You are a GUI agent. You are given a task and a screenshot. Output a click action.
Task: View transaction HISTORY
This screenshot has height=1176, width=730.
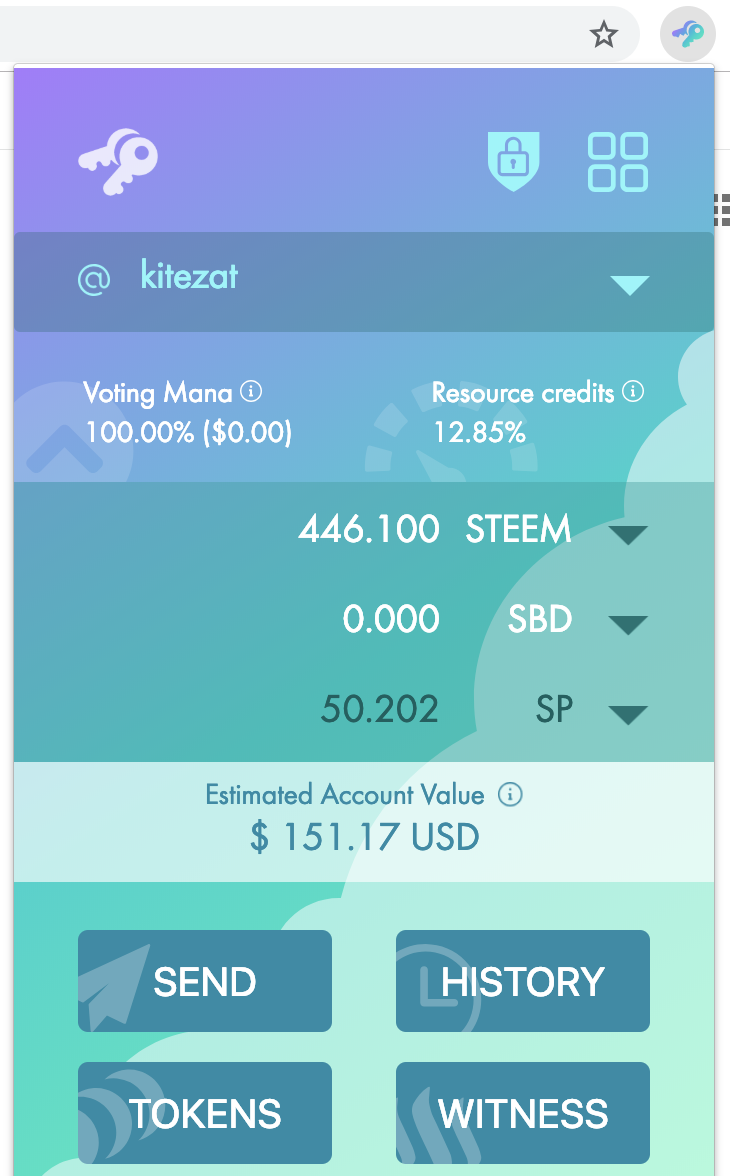(x=523, y=981)
